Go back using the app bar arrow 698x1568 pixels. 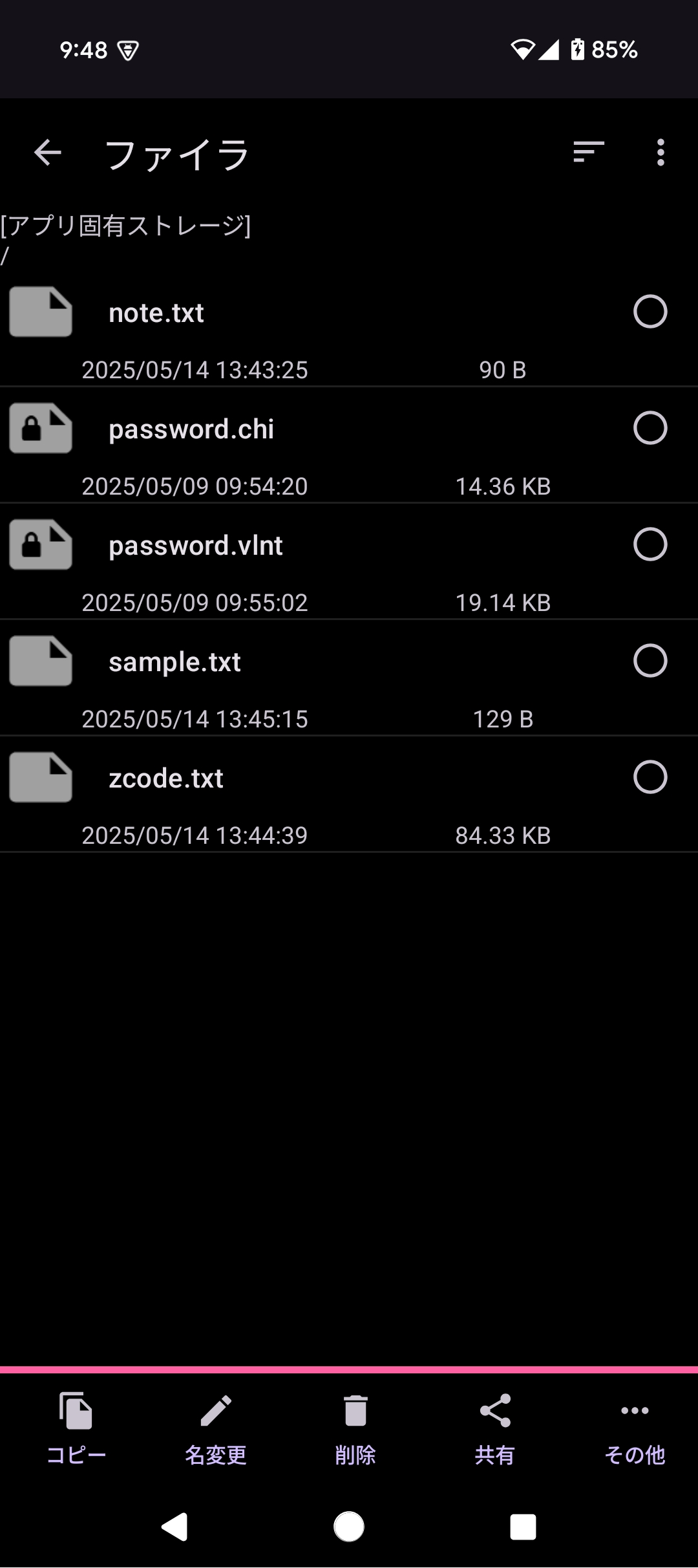[47, 153]
